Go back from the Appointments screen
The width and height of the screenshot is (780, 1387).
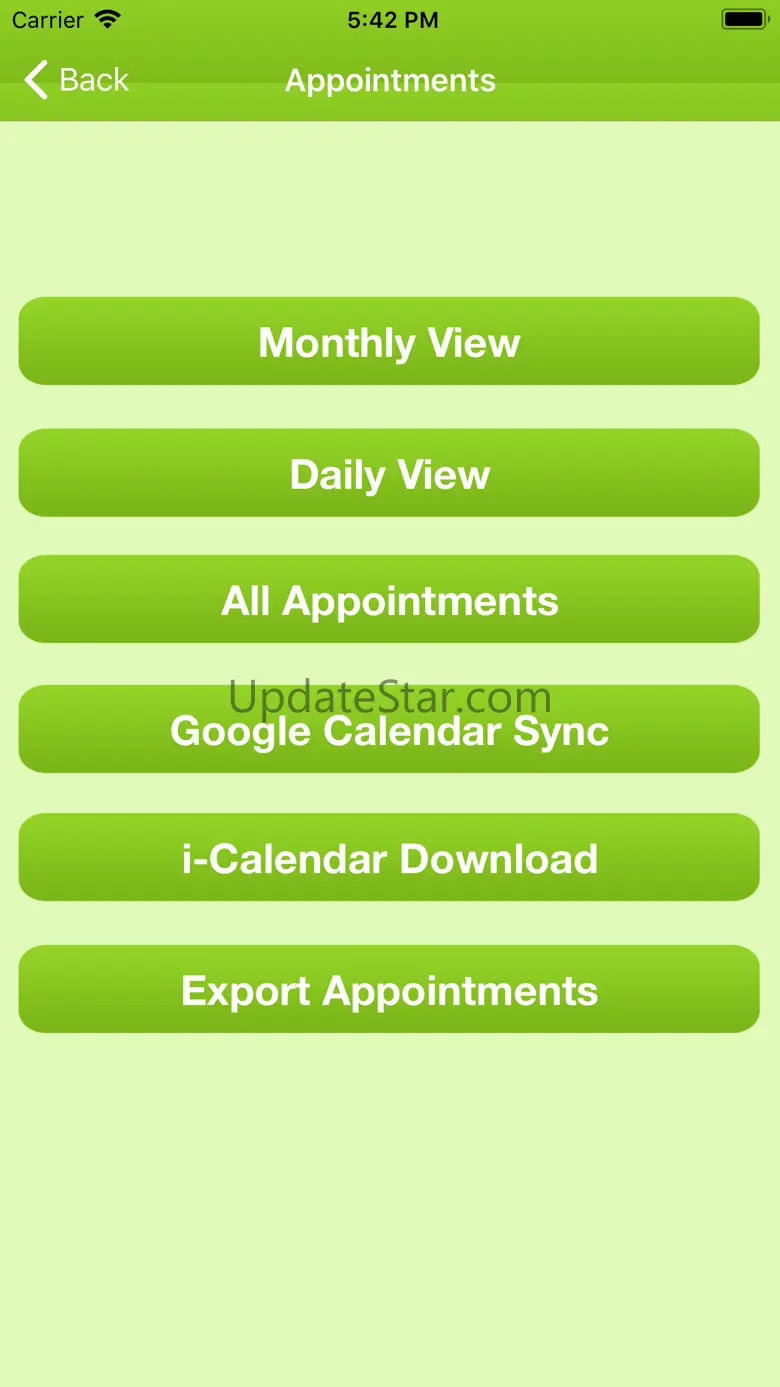77,80
